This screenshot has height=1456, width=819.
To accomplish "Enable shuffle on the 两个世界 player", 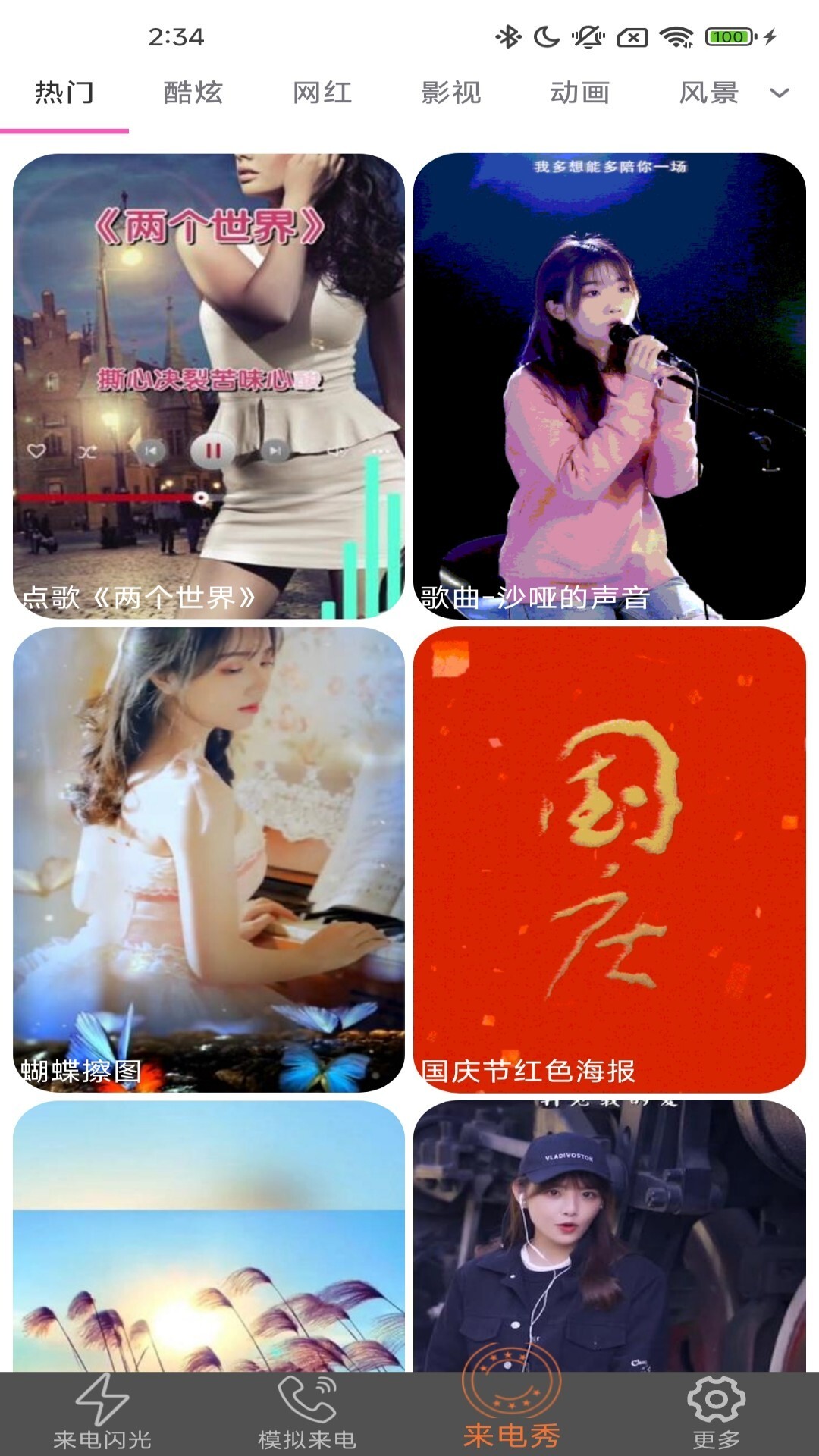I will pyautogui.click(x=87, y=451).
